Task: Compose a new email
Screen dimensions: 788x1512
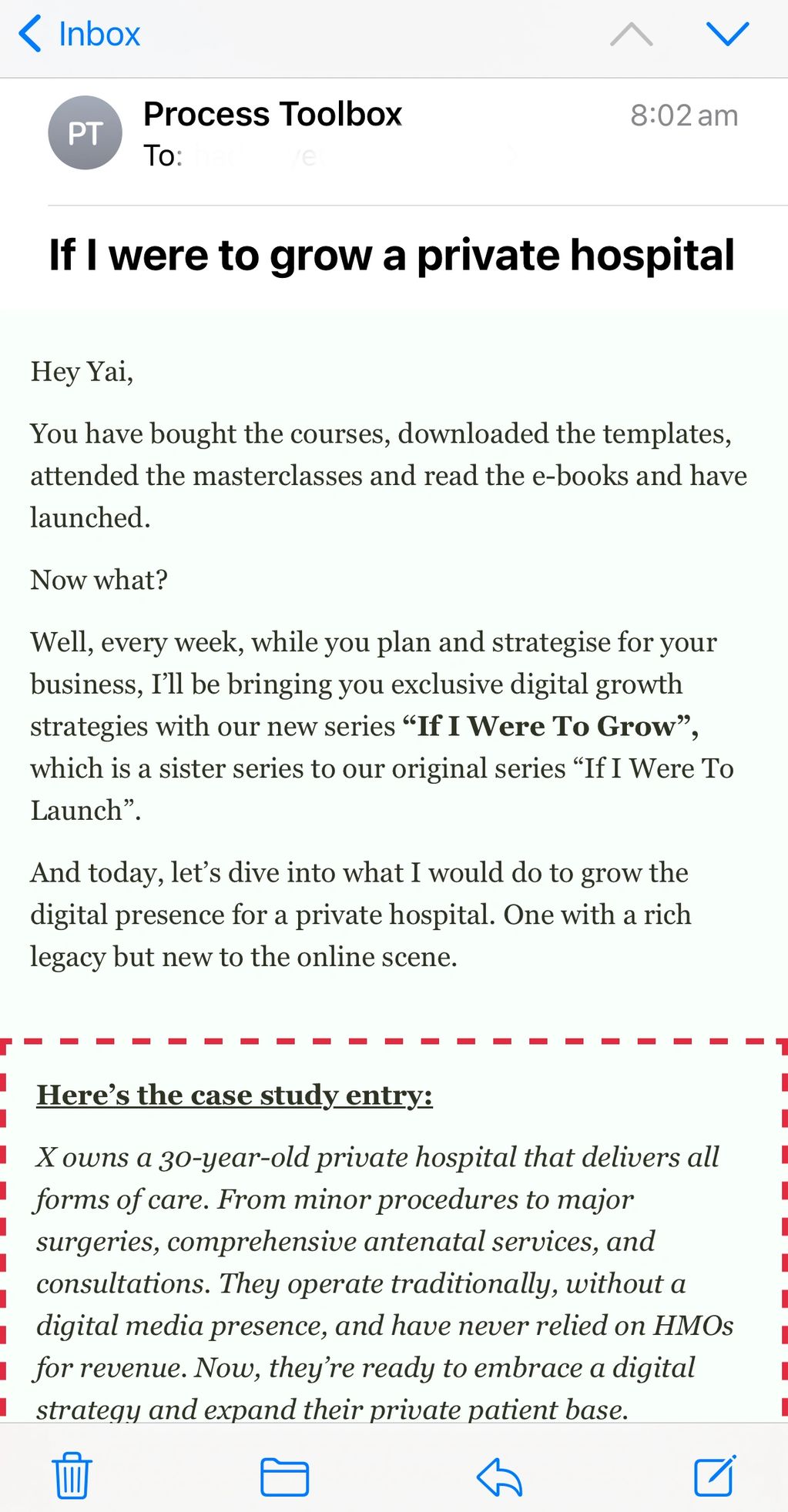Action: click(x=715, y=1475)
